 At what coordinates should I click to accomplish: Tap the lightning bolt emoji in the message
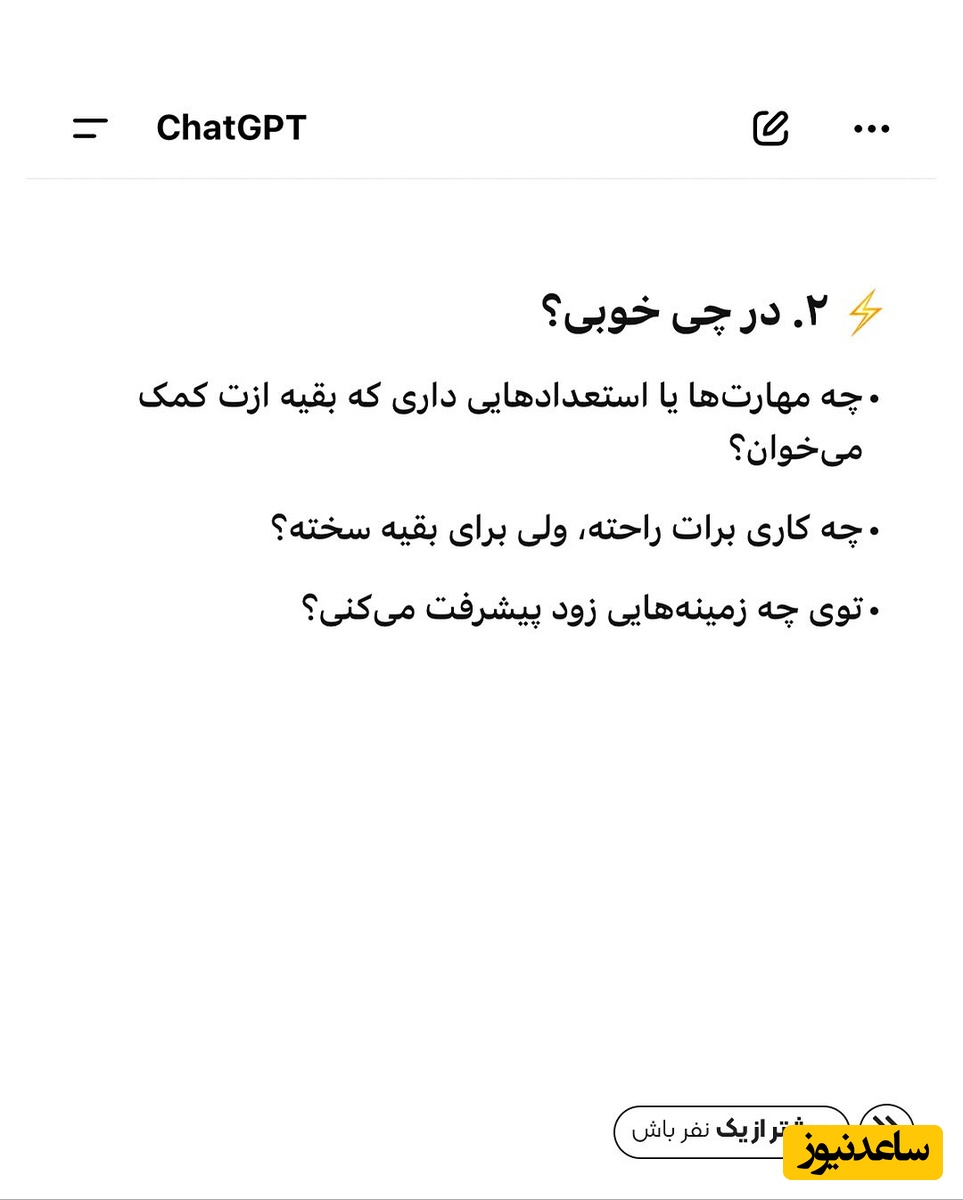[866, 310]
